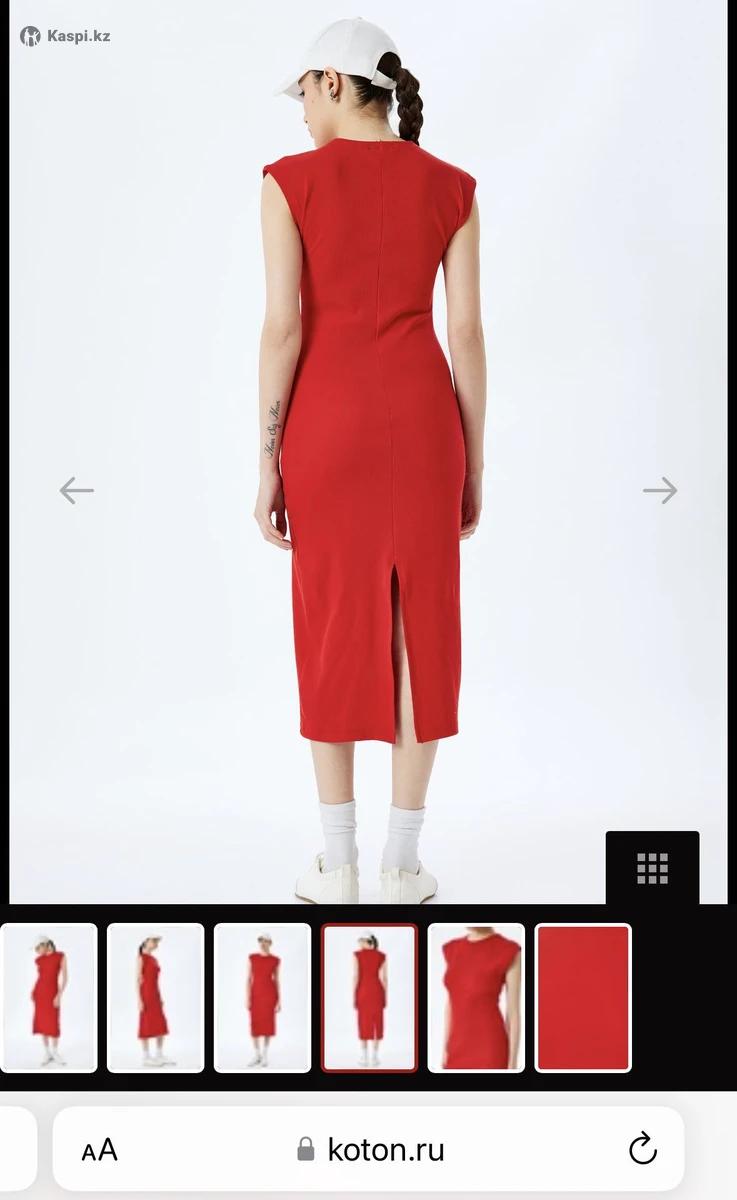Open the photo grid view button

pyautogui.click(x=652, y=868)
